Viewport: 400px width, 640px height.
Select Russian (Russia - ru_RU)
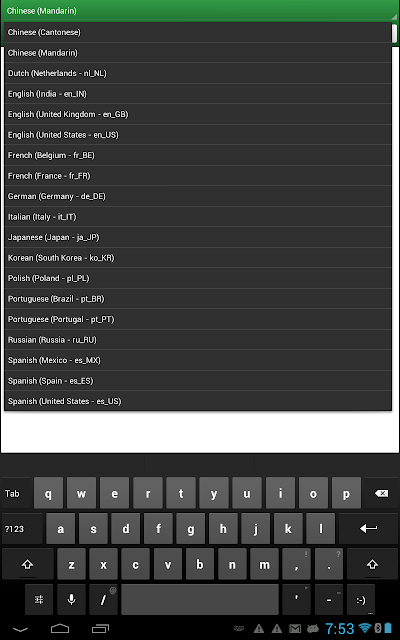(198, 340)
